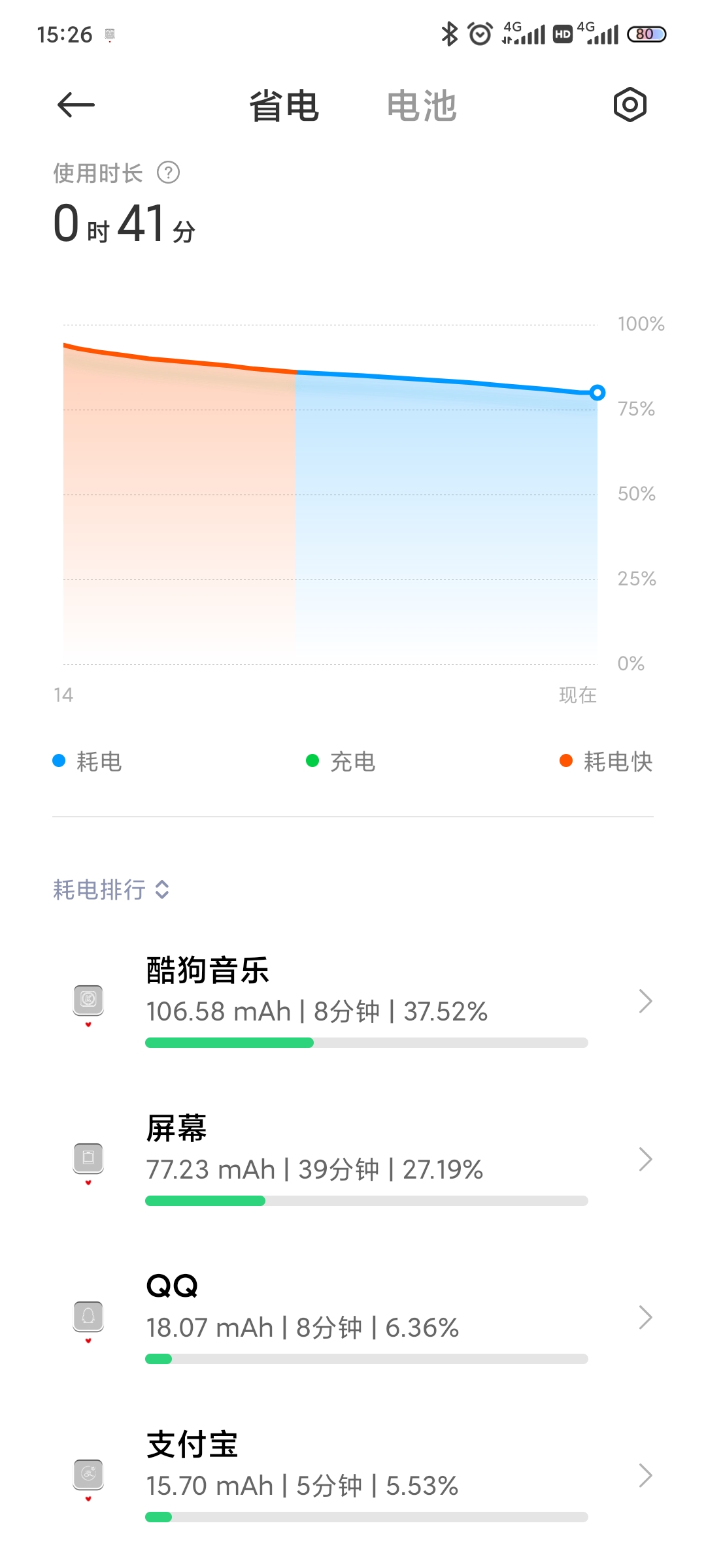
Task: Switch to the 电池 tab
Action: (x=422, y=106)
